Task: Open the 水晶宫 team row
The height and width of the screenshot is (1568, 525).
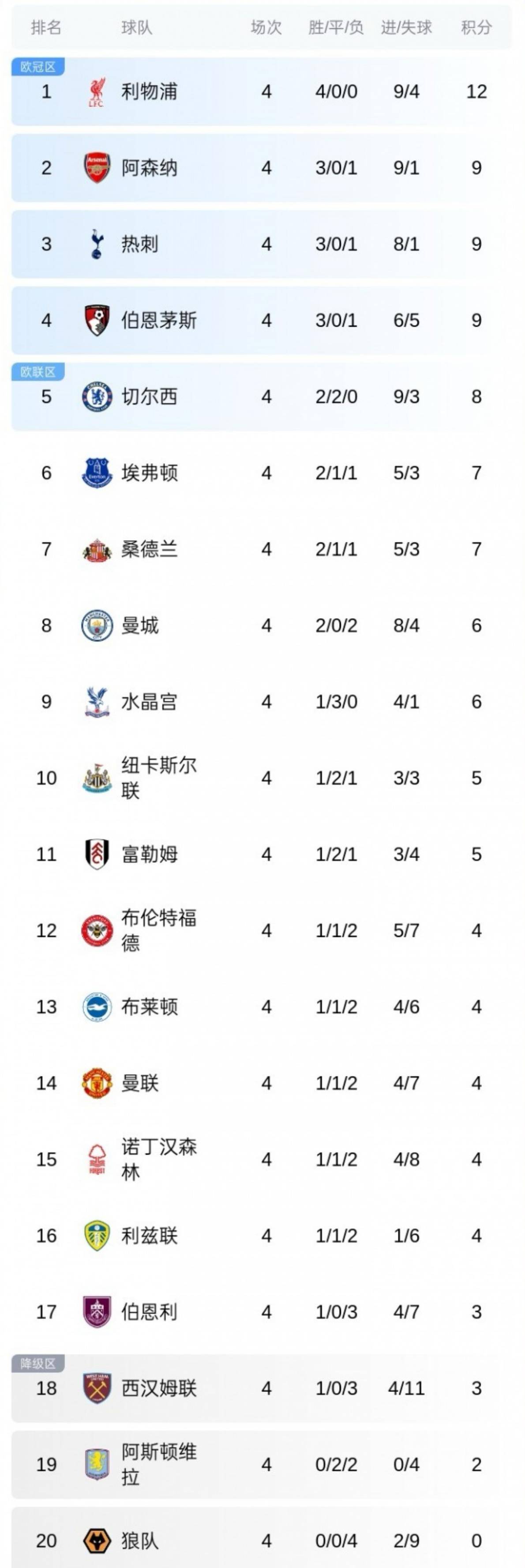Action: coord(149,702)
